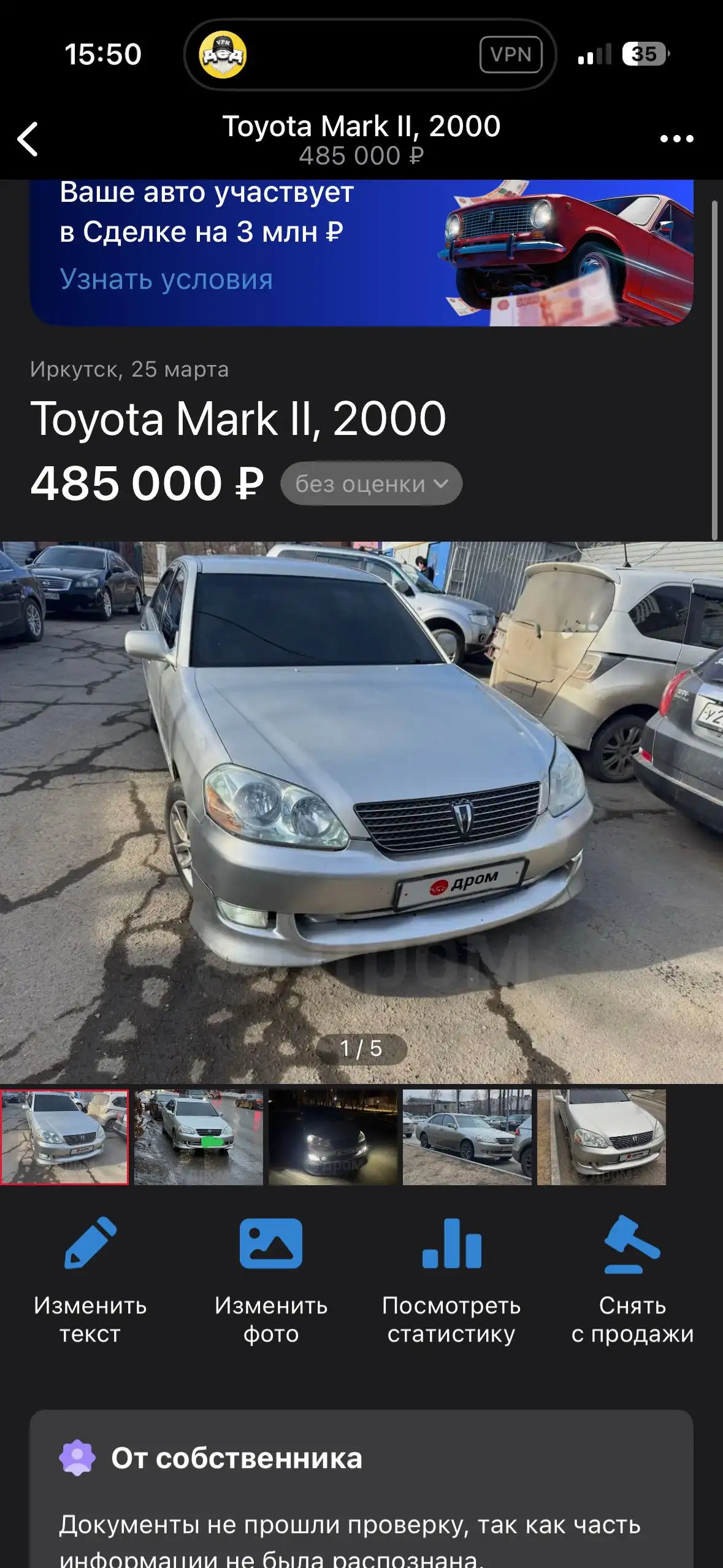Open the без оценки rating dropdown
This screenshot has width=723, height=1568.
(370, 484)
